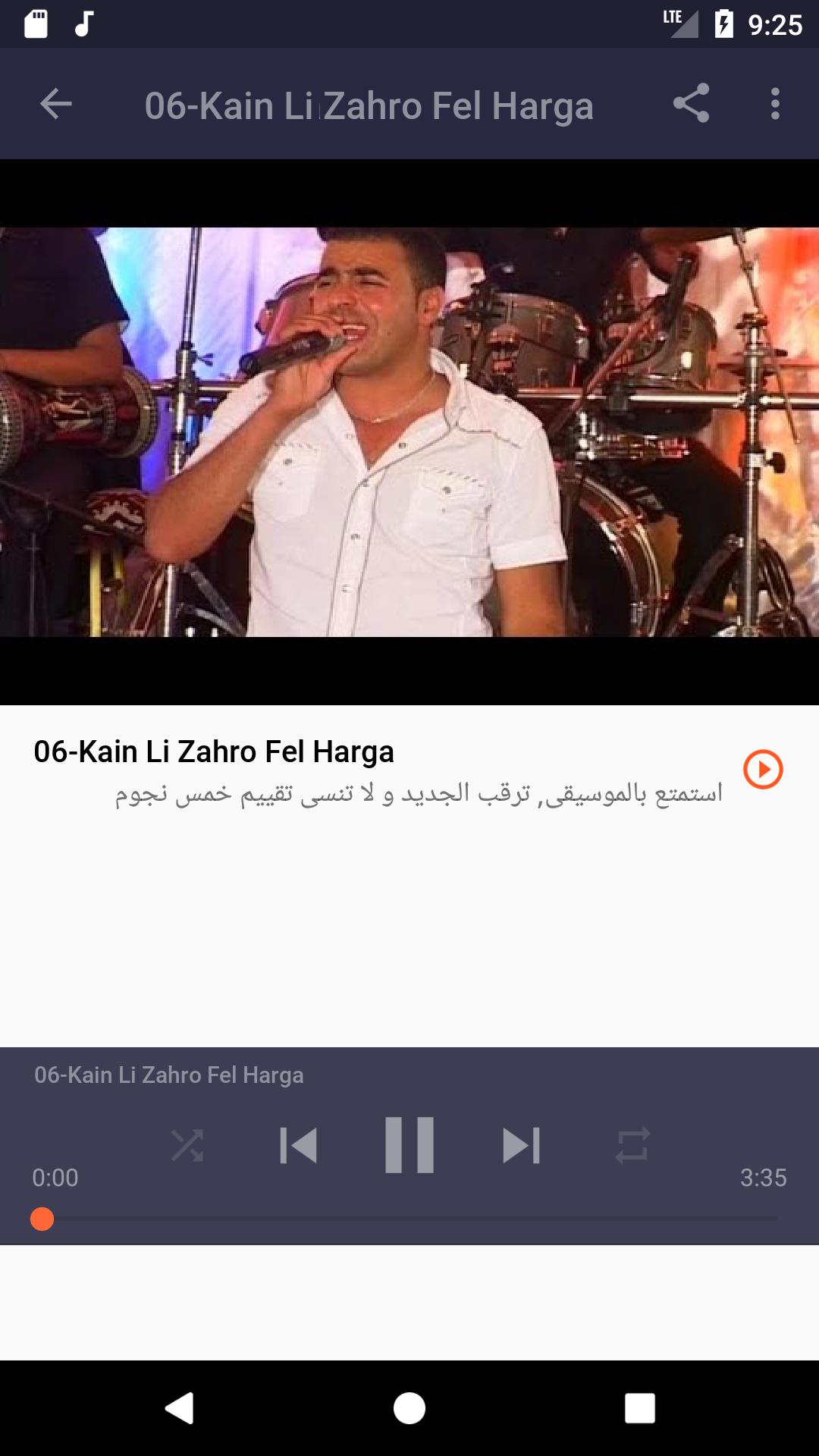
Task: Skip to the next track
Action: [x=521, y=1145]
